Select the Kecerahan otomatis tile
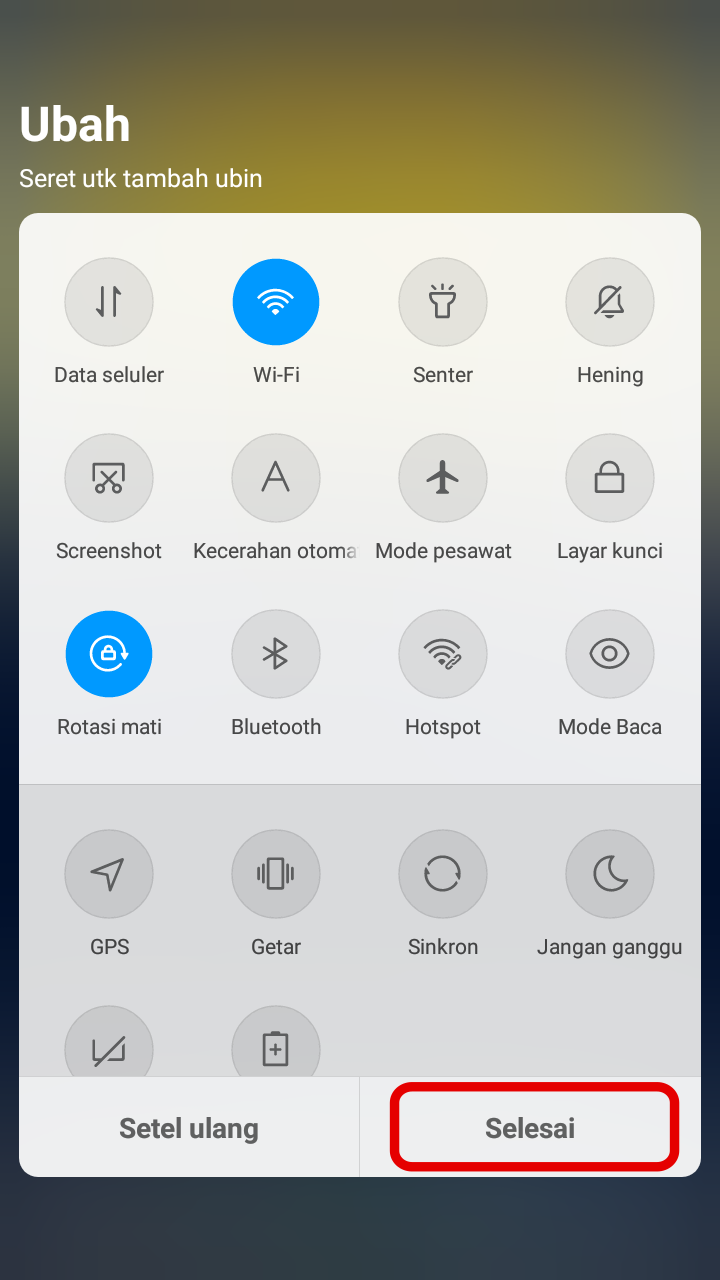 (x=276, y=478)
